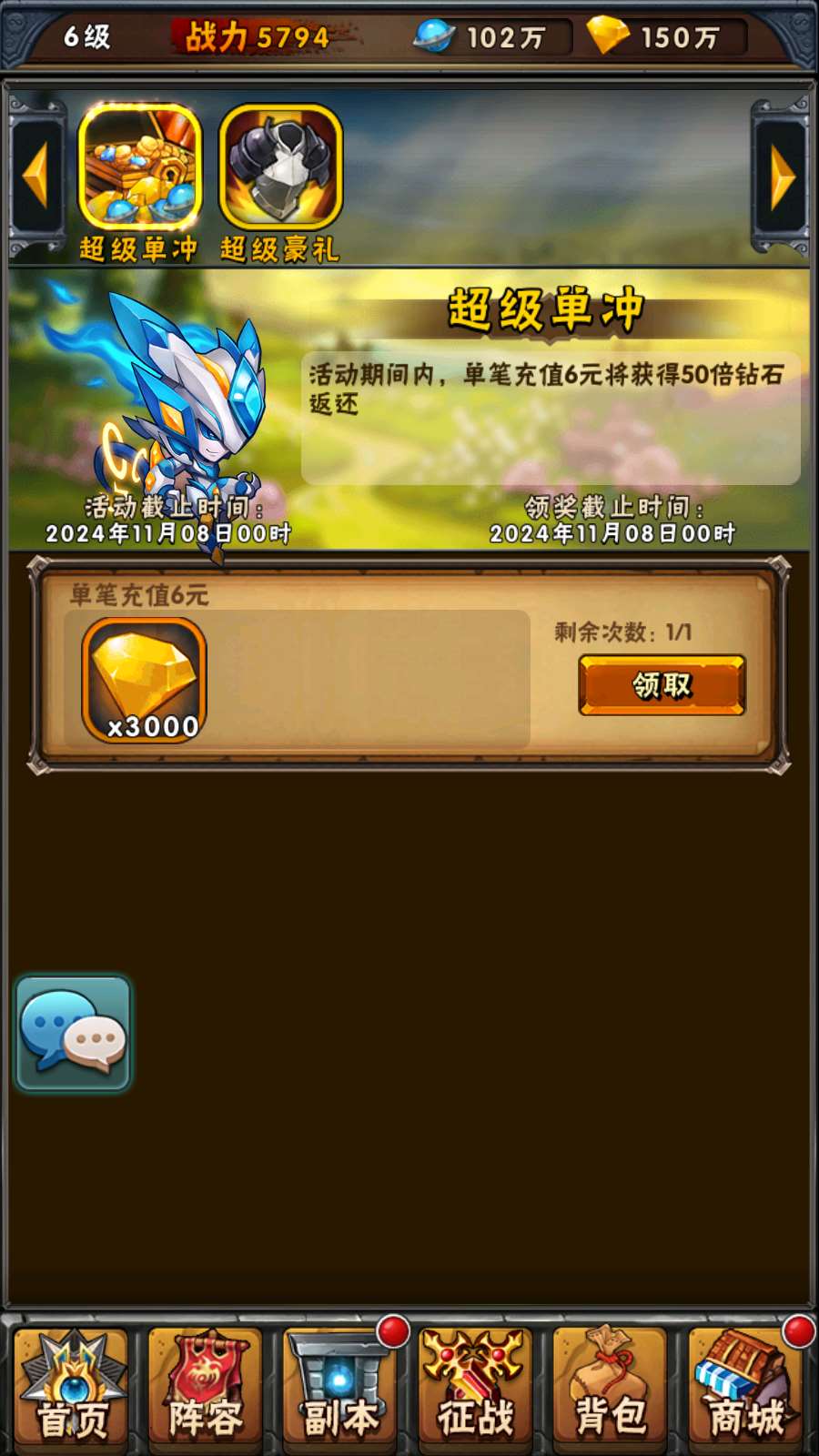Screen dimensions: 819x1456
Task: Visit the 商城 shop tab
Action: pos(744,1385)
